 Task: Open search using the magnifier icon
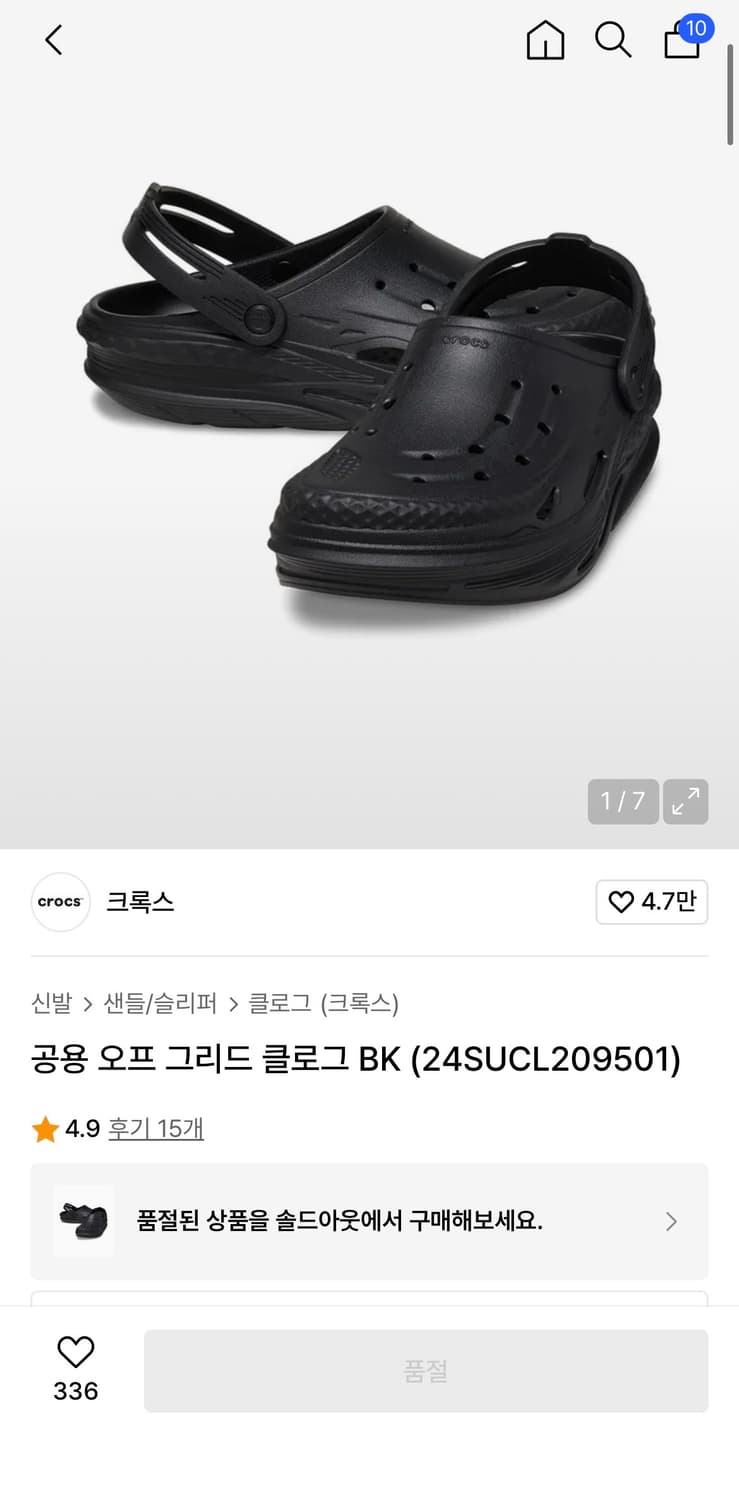[613, 41]
